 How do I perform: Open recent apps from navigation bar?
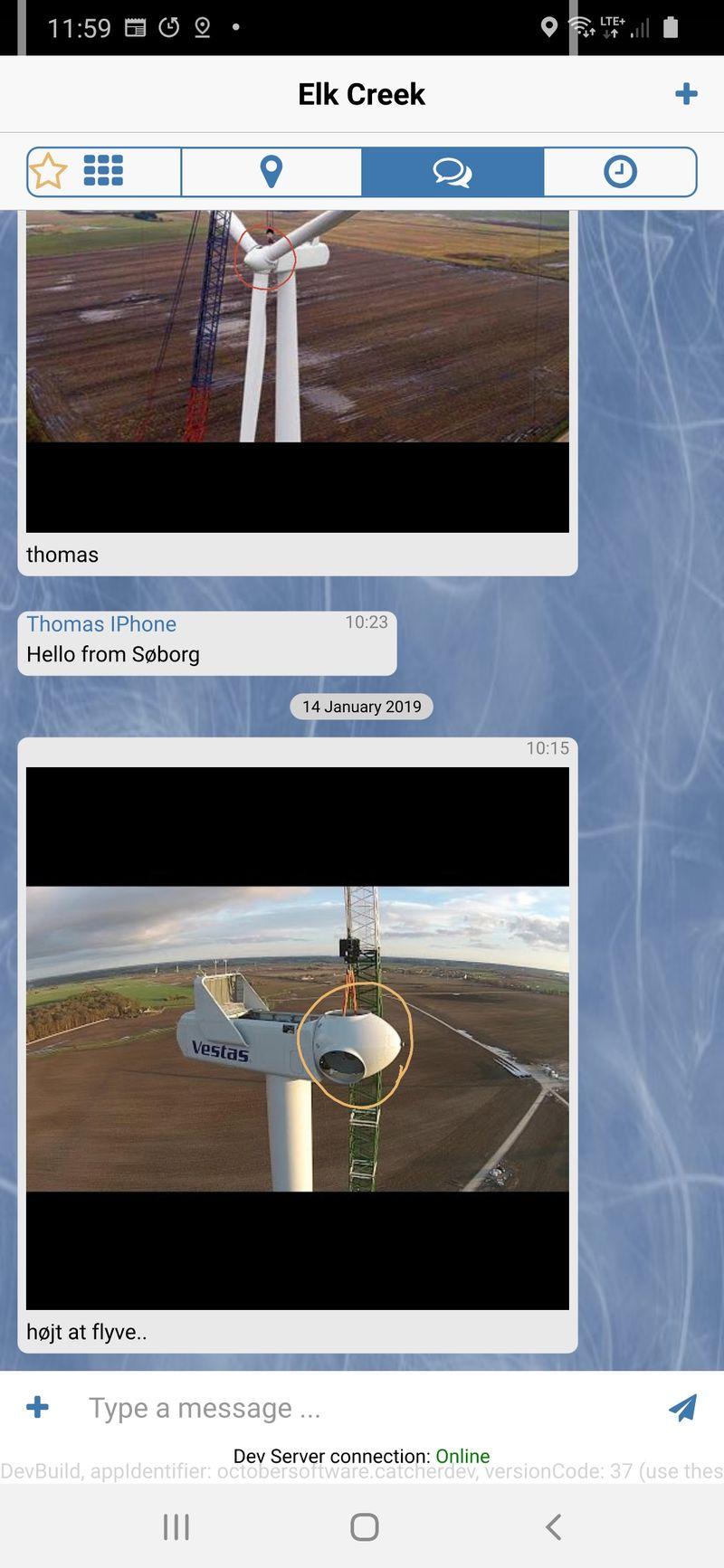(176, 1527)
